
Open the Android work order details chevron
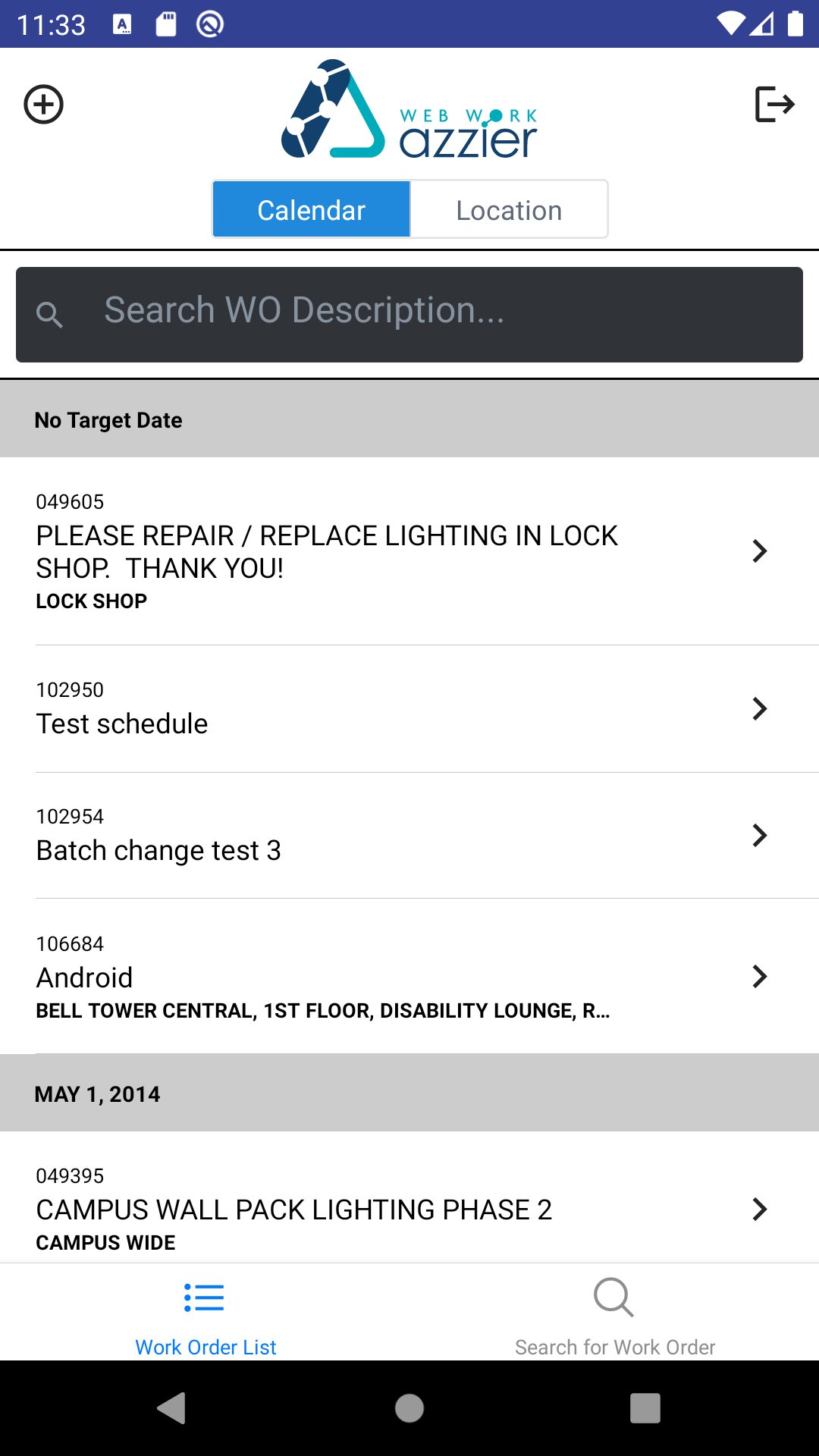759,976
